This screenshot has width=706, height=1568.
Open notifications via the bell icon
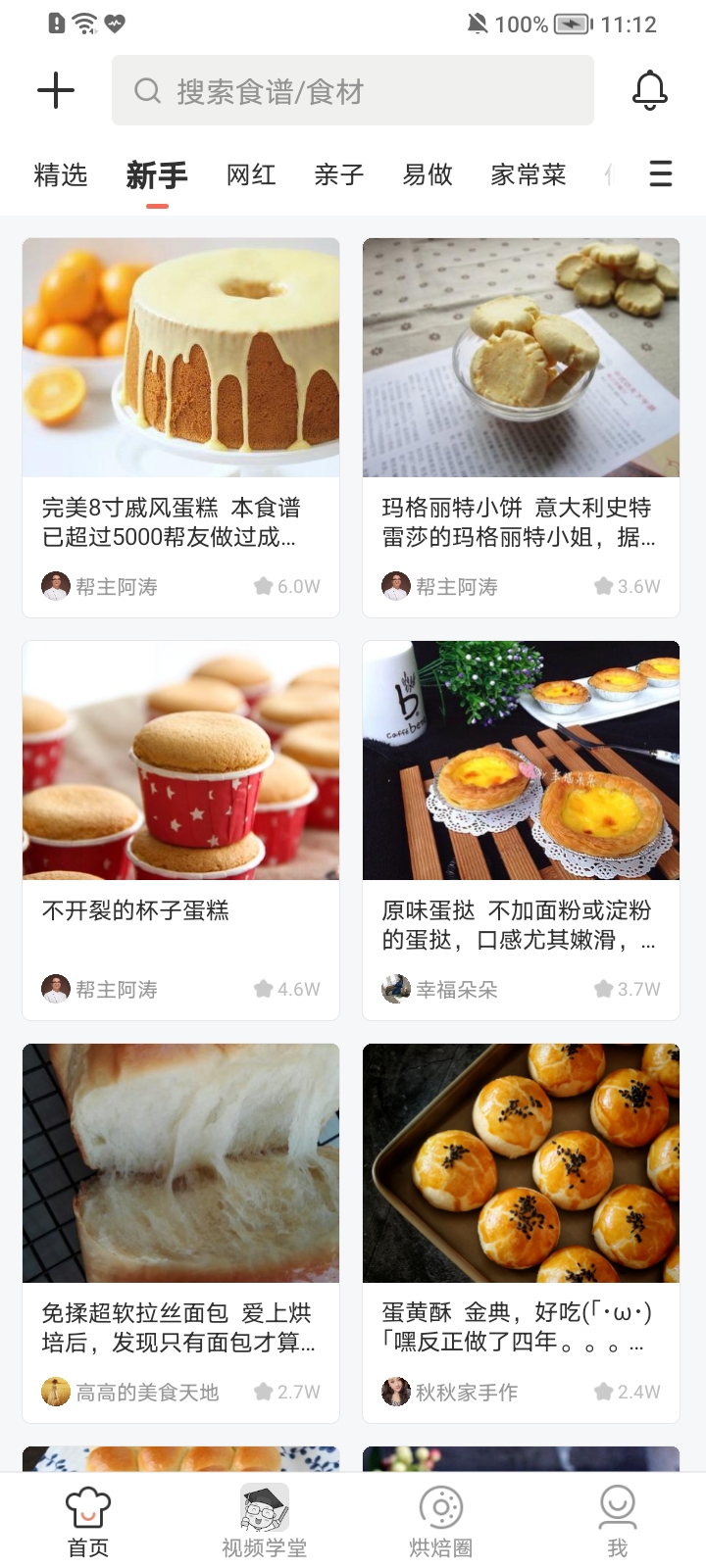pos(649,90)
